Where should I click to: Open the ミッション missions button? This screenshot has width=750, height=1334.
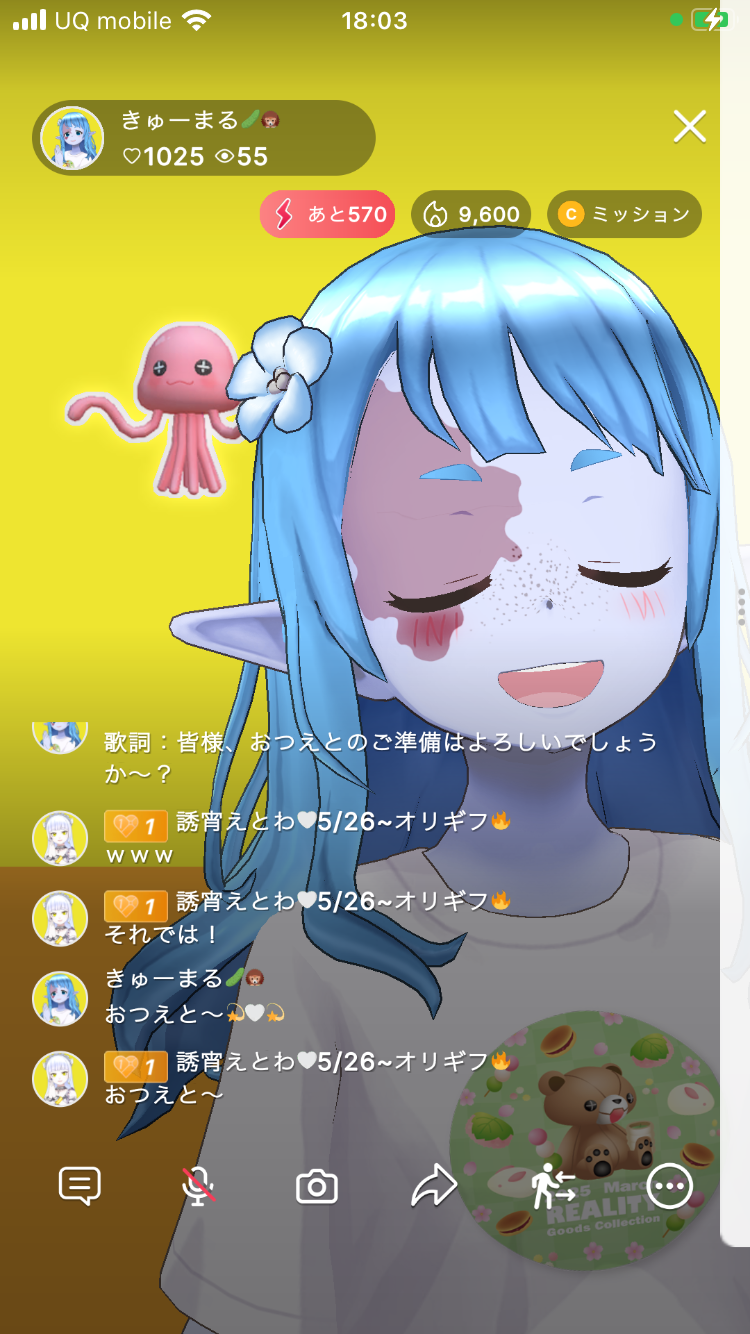pos(625,214)
